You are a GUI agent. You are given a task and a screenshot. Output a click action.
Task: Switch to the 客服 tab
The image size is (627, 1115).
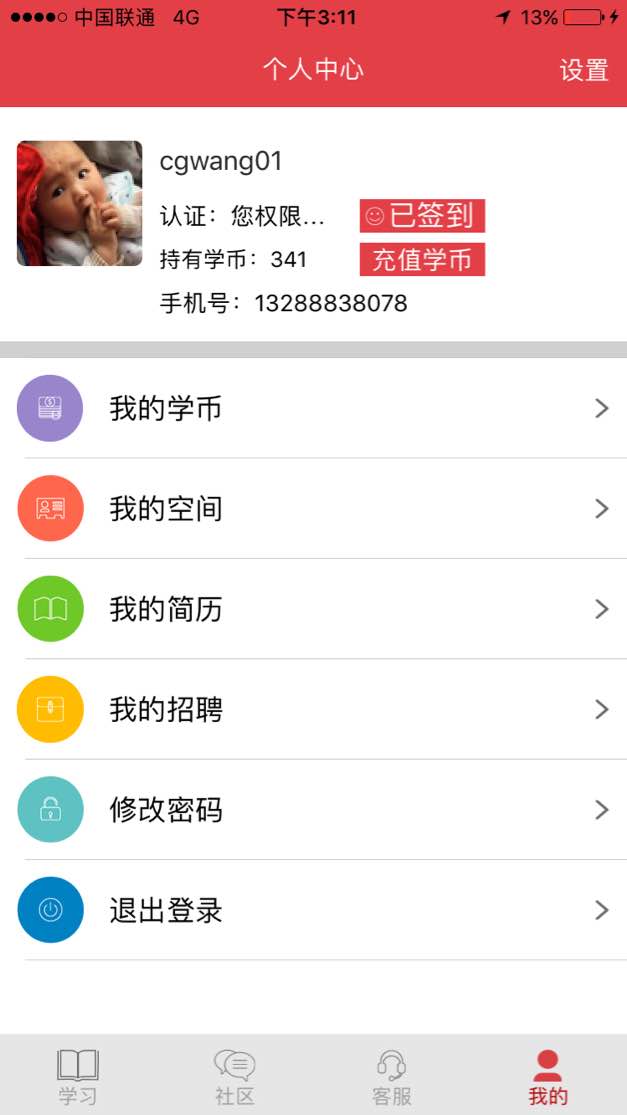pyautogui.click(x=392, y=1076)
